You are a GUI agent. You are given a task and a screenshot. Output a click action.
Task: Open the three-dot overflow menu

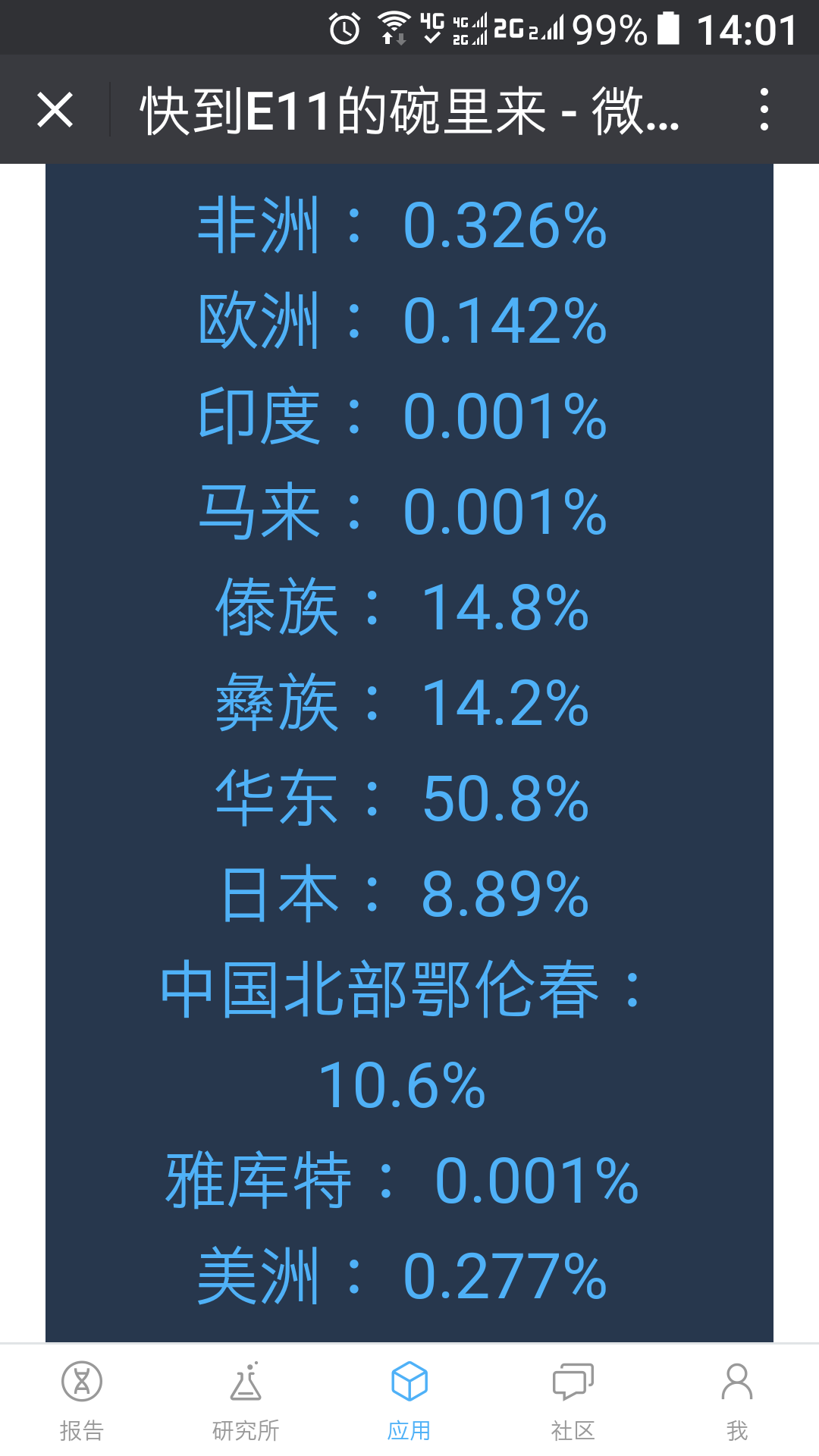pos(764,110)
